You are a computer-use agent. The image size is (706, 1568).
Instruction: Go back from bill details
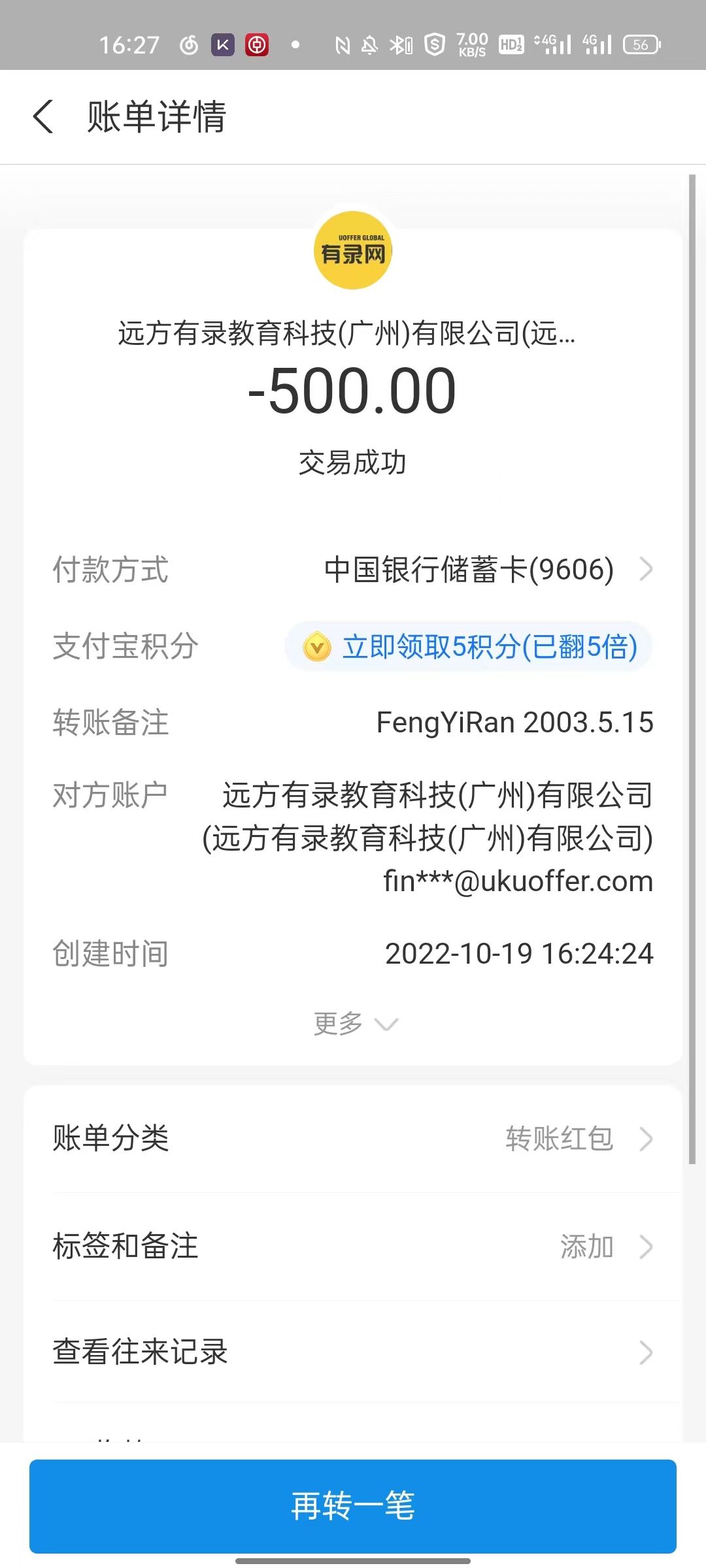click(x=43, y=117)
